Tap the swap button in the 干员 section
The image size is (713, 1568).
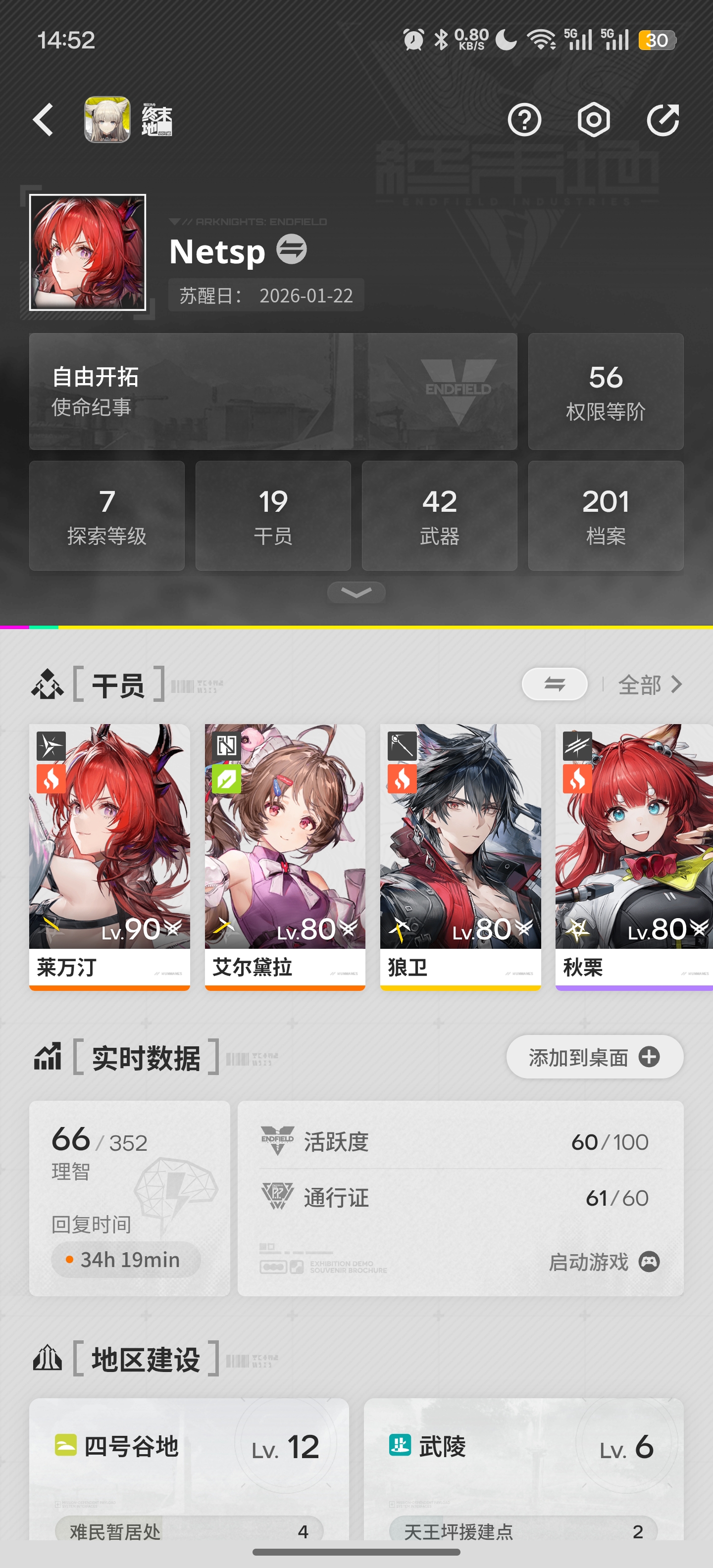(x=554, y=684)
